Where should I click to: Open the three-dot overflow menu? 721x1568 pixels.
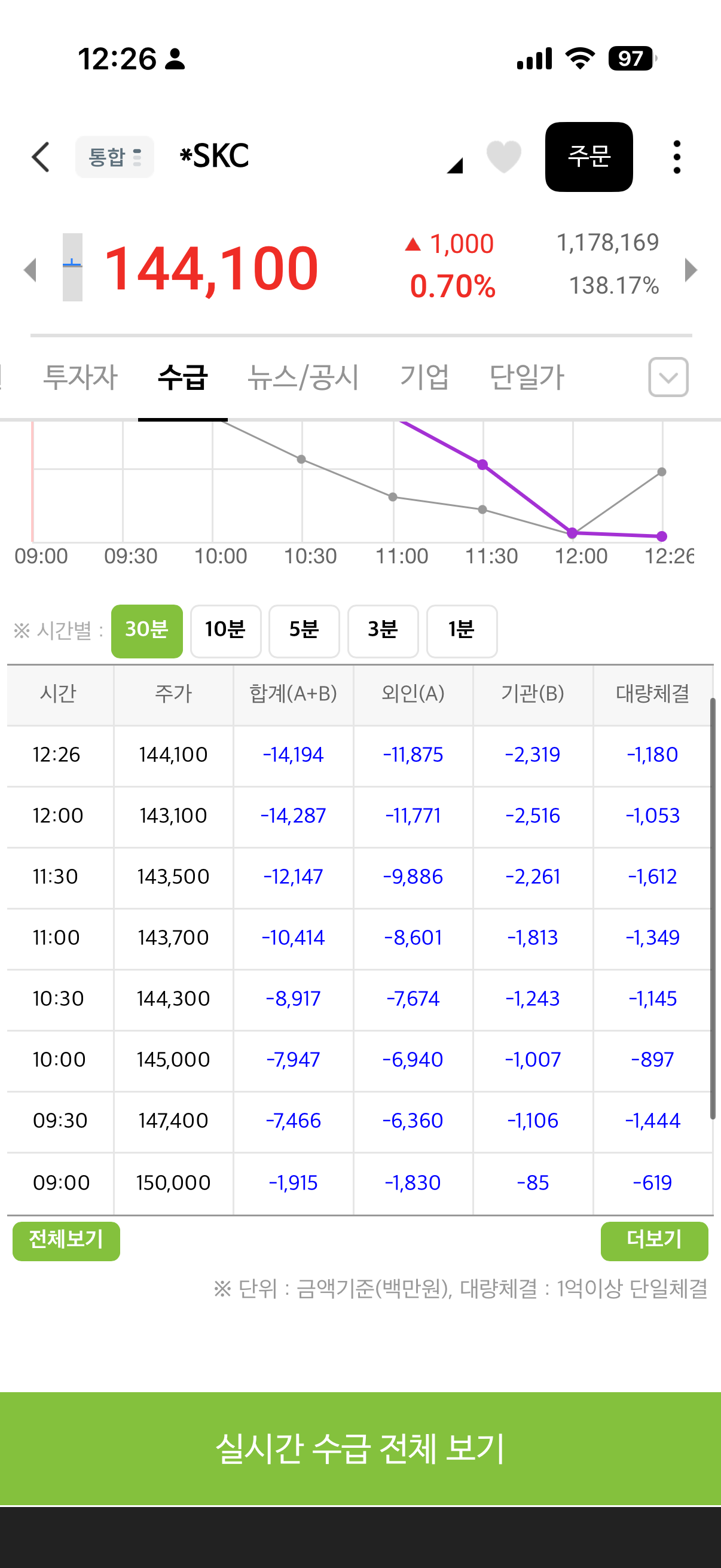(677, 157)
